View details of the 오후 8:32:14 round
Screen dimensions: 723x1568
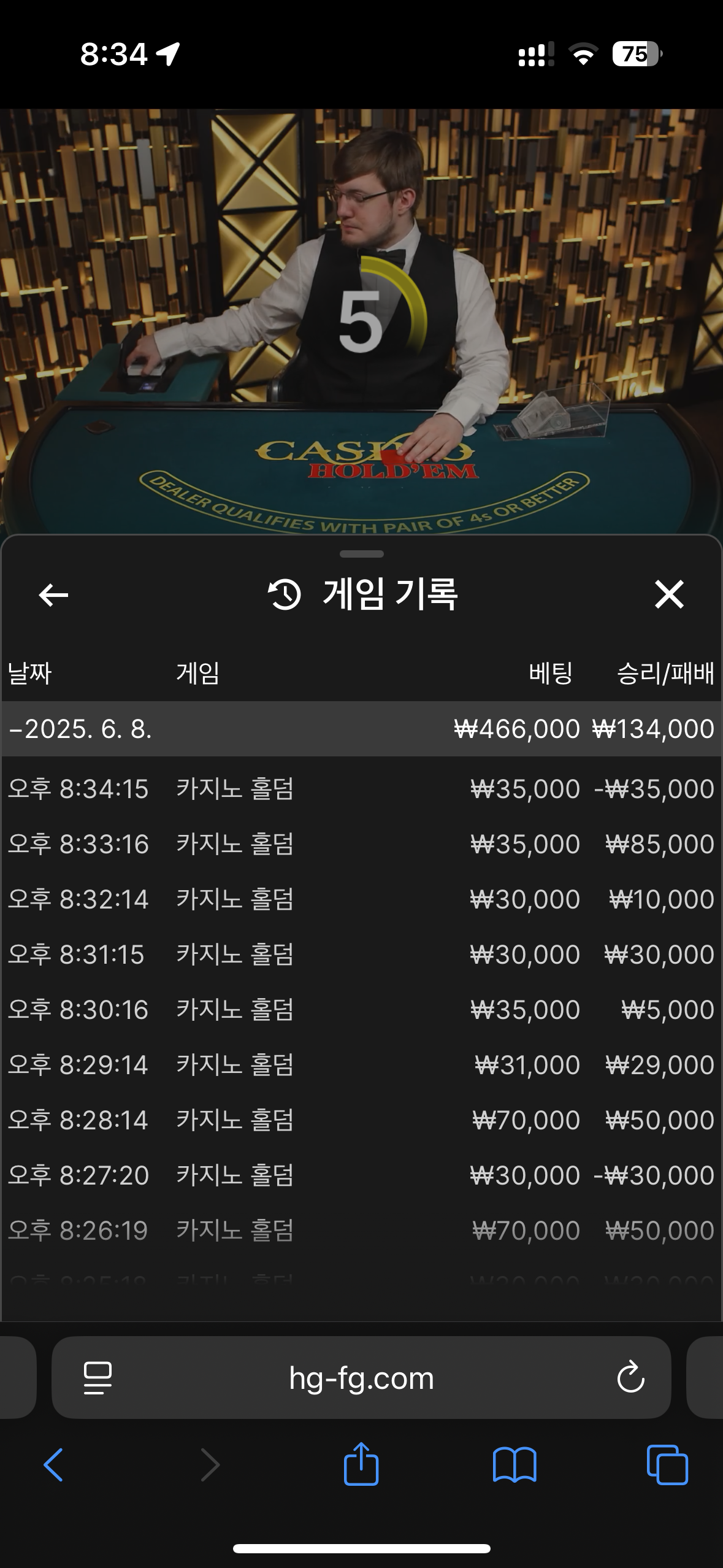click(x=361, y=899)
